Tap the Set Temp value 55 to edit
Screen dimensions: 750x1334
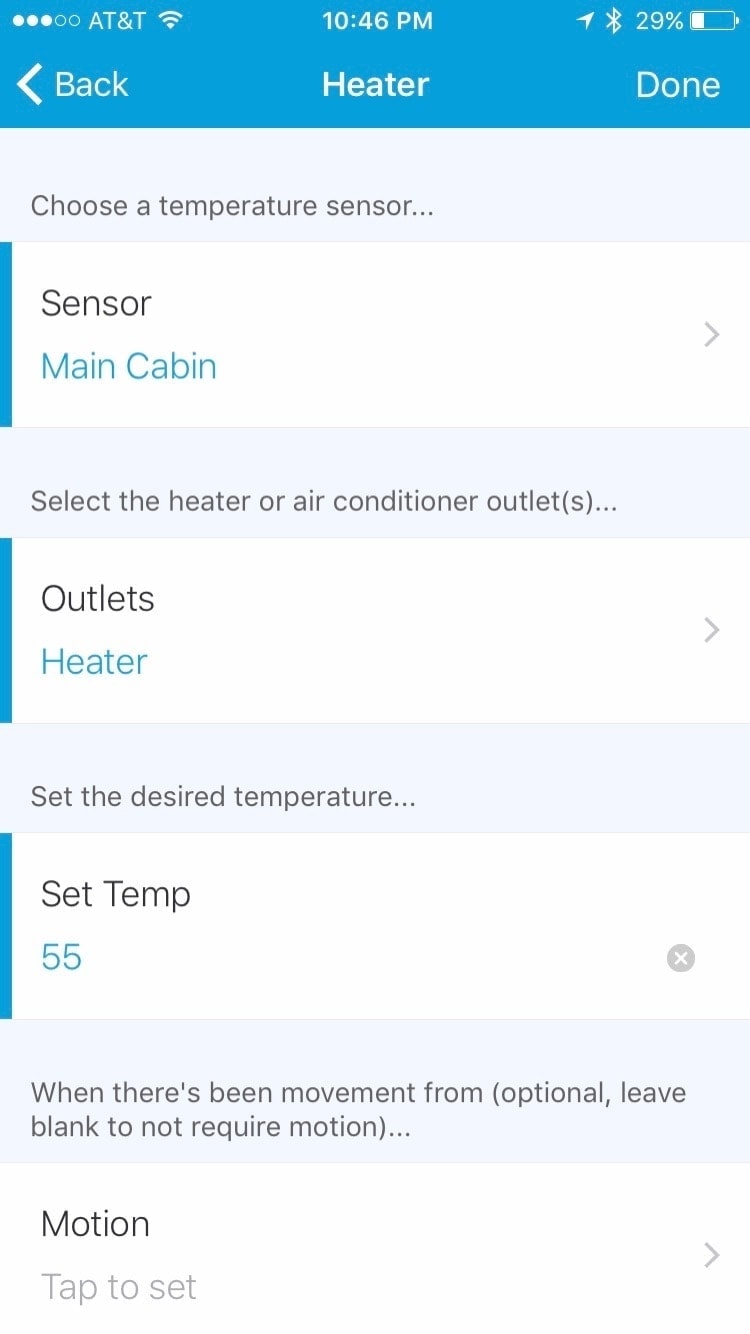(x=60, y=957)
